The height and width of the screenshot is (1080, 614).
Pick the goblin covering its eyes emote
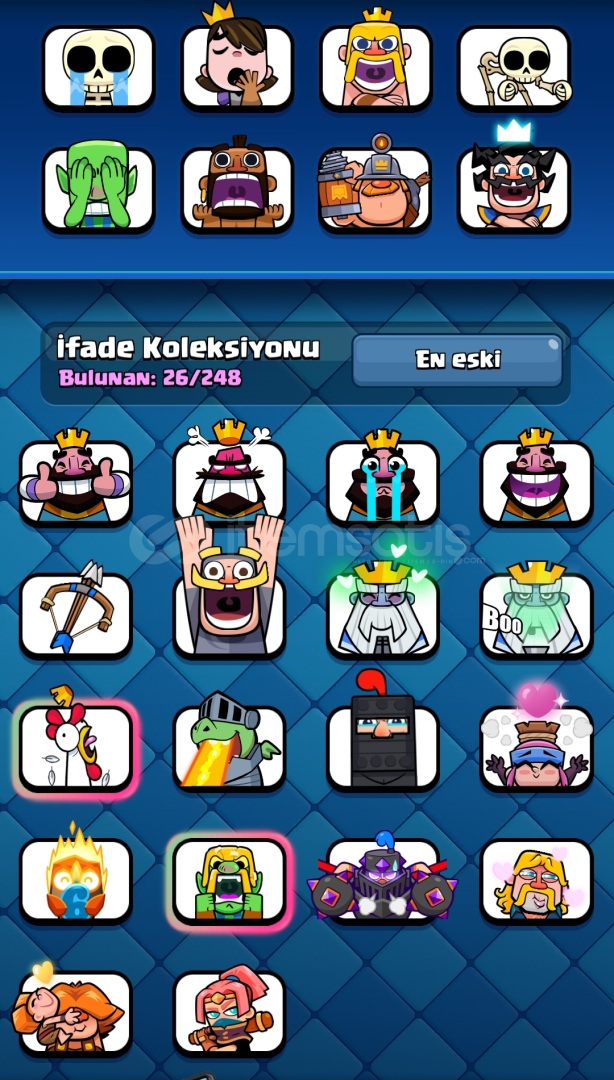pos(99,189)
